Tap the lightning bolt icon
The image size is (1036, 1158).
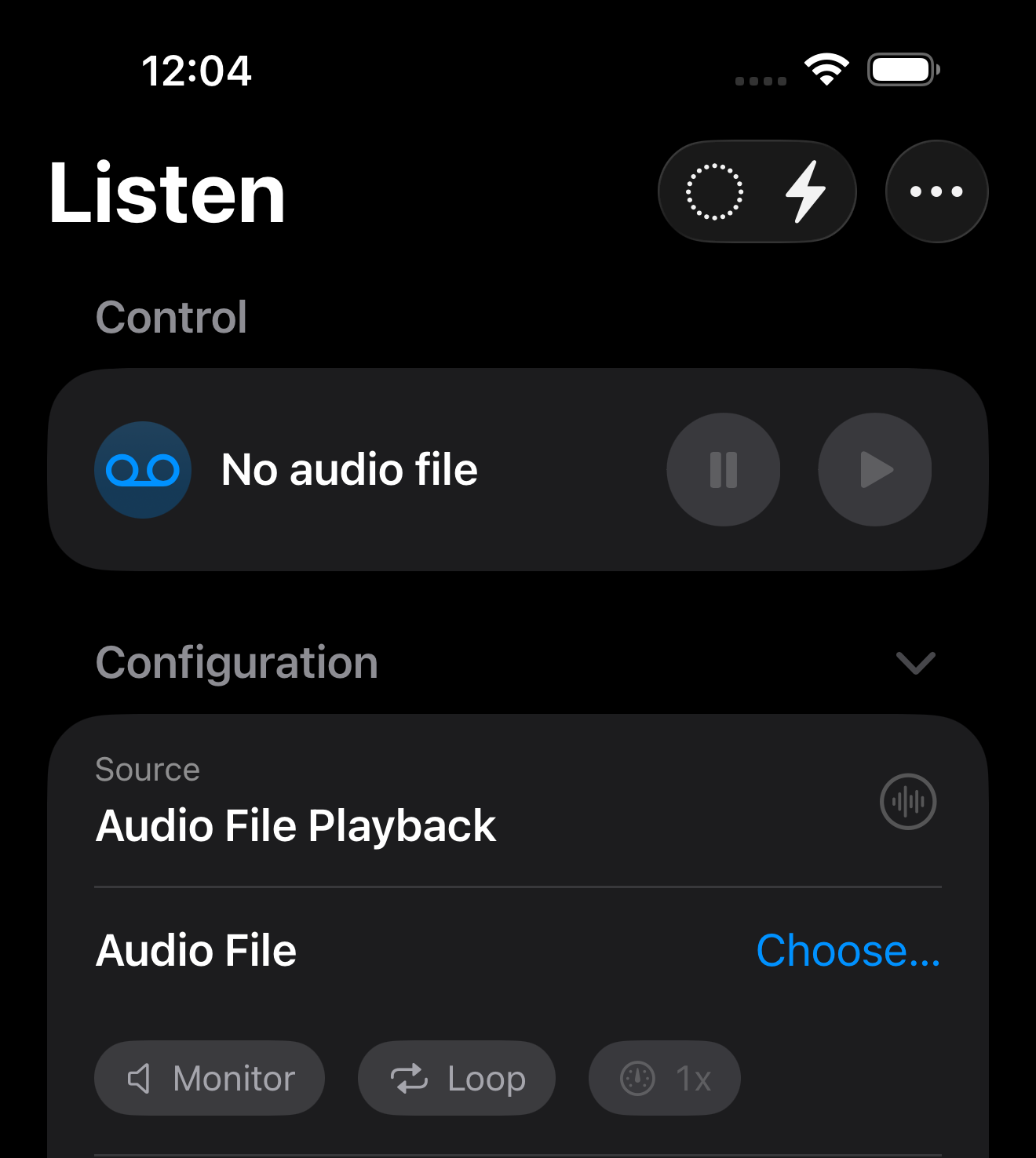[806, 191]
